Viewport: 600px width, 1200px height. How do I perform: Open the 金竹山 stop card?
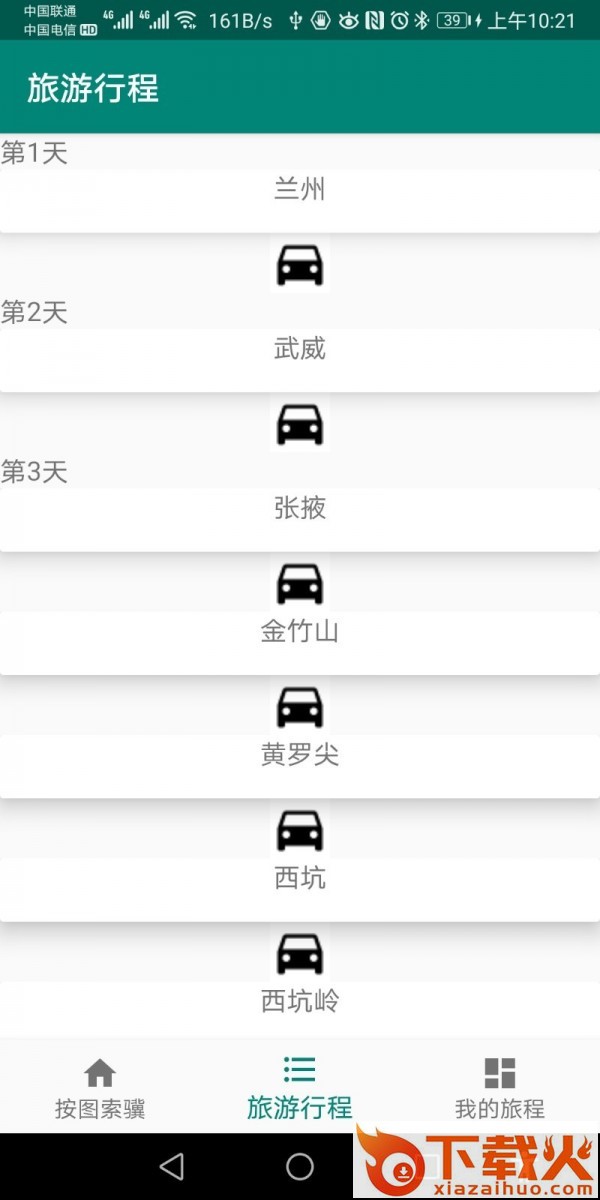[300, 642]
